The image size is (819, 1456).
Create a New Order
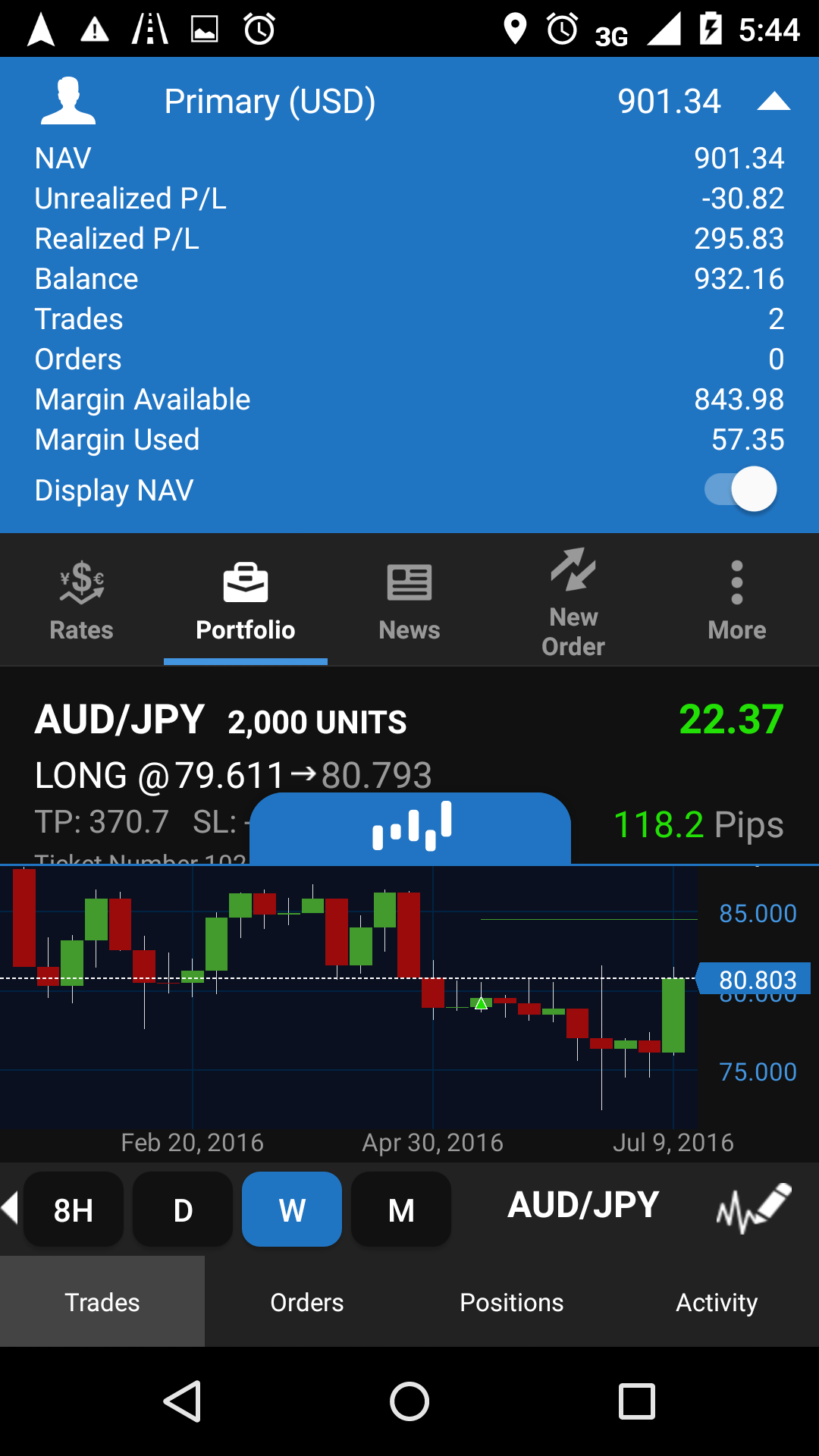click(x=573, y=599)
